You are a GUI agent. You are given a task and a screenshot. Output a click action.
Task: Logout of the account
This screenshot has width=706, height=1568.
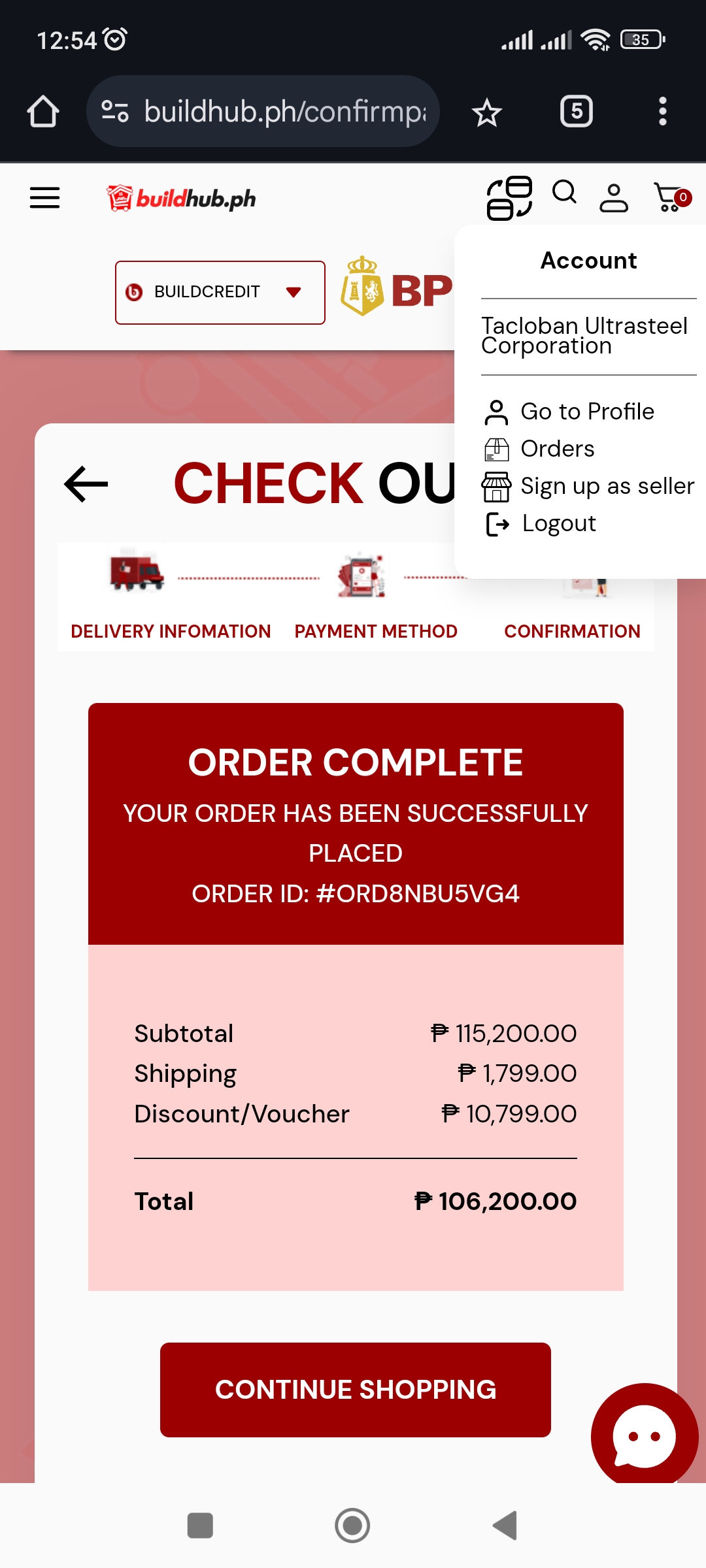tap(558, 523)
